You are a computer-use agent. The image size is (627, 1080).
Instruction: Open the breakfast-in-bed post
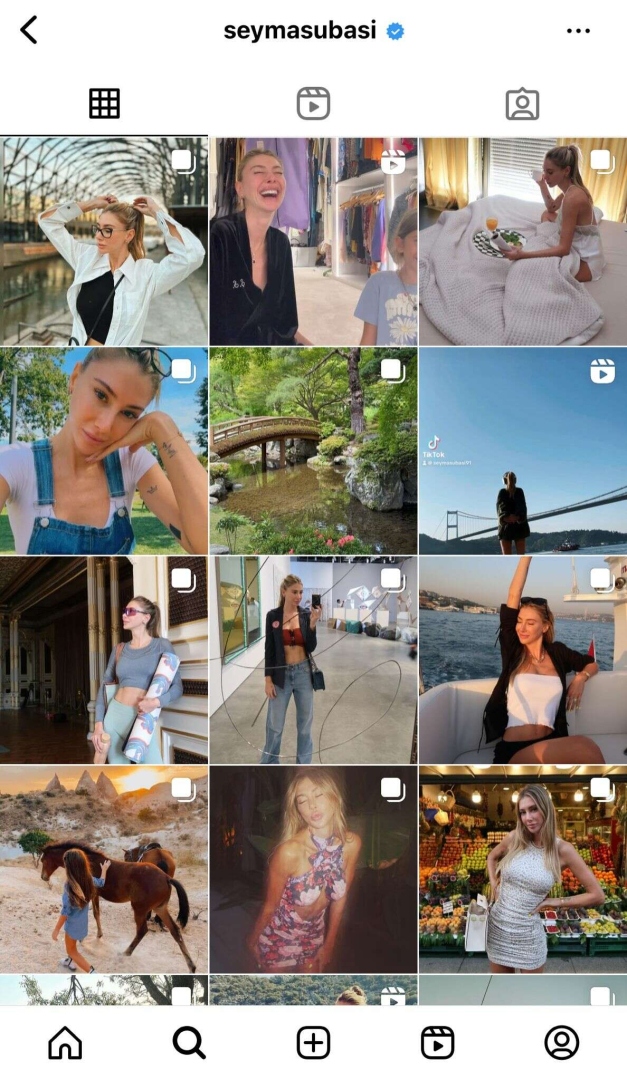(523, 242)
